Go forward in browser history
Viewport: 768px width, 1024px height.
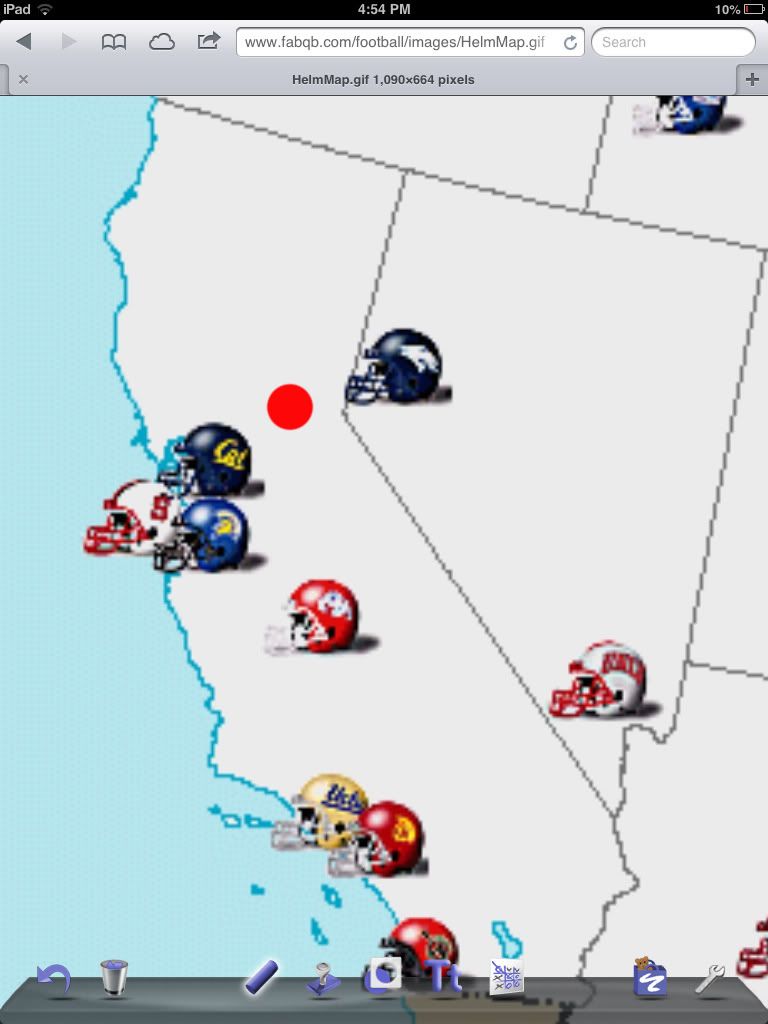[69, 42]
